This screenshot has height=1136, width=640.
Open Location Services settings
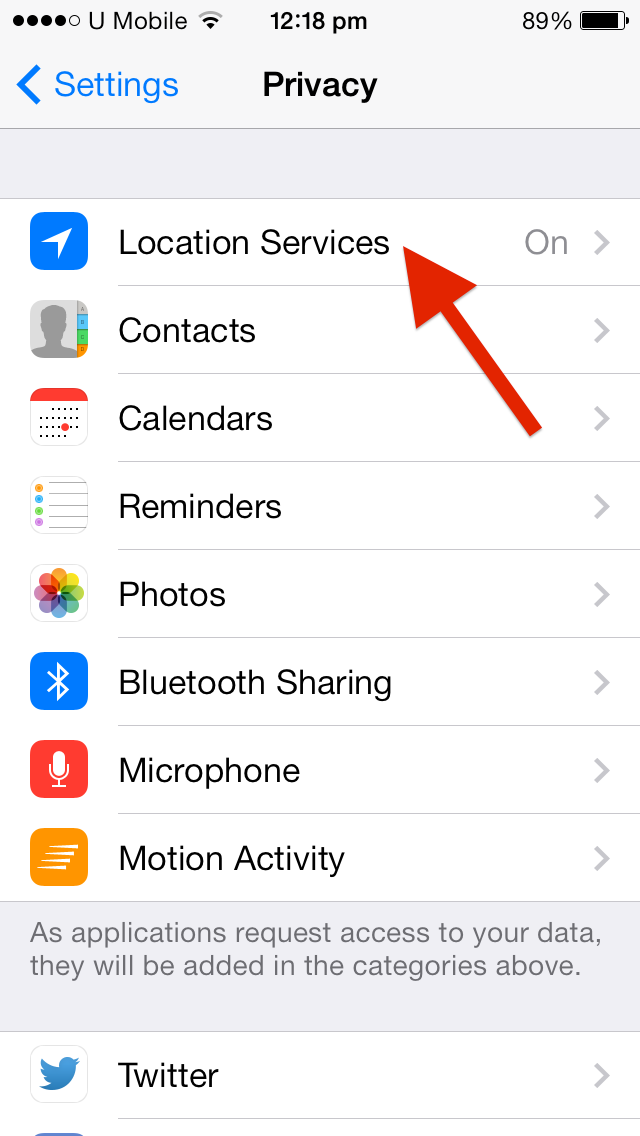(x=320, y=242)
